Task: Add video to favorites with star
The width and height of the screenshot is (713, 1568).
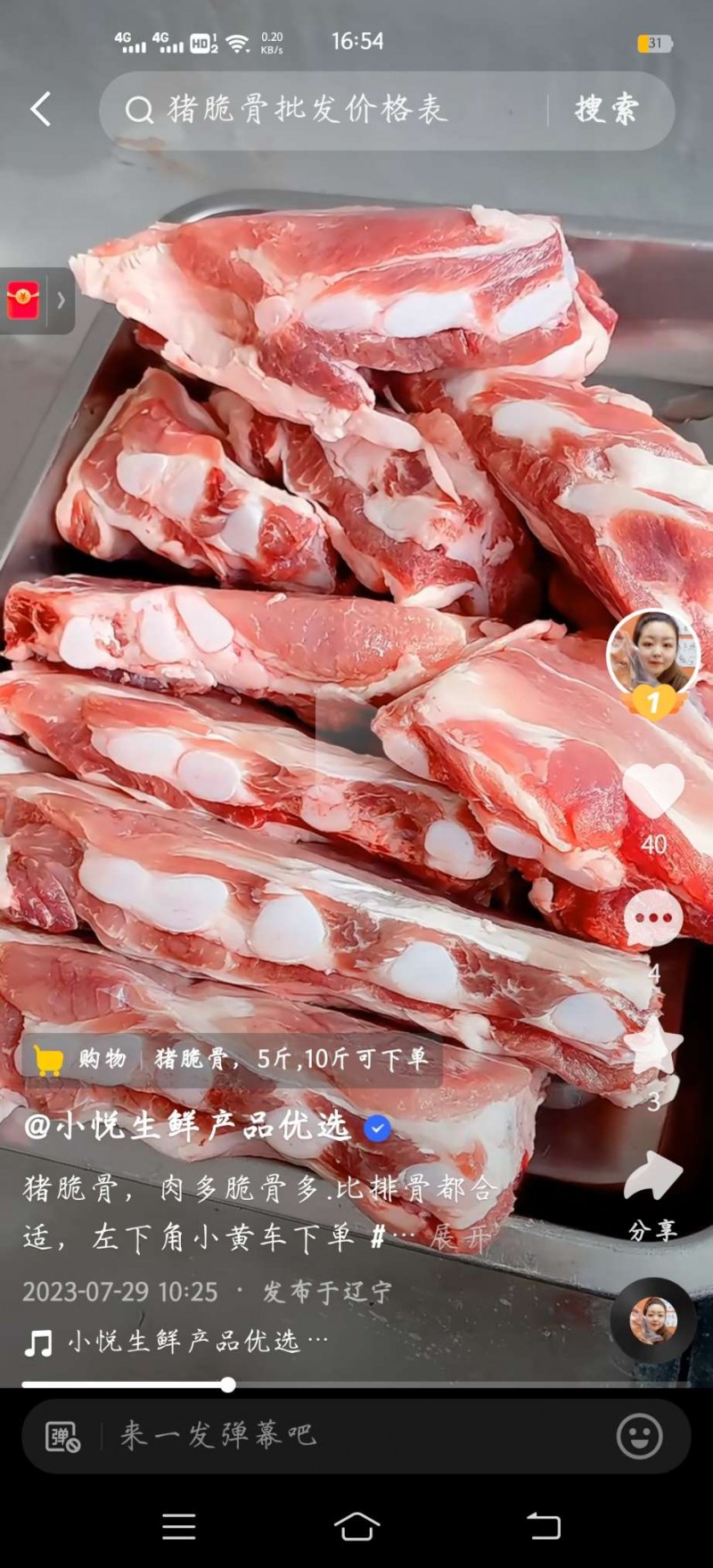Action: coord(653,1047)
